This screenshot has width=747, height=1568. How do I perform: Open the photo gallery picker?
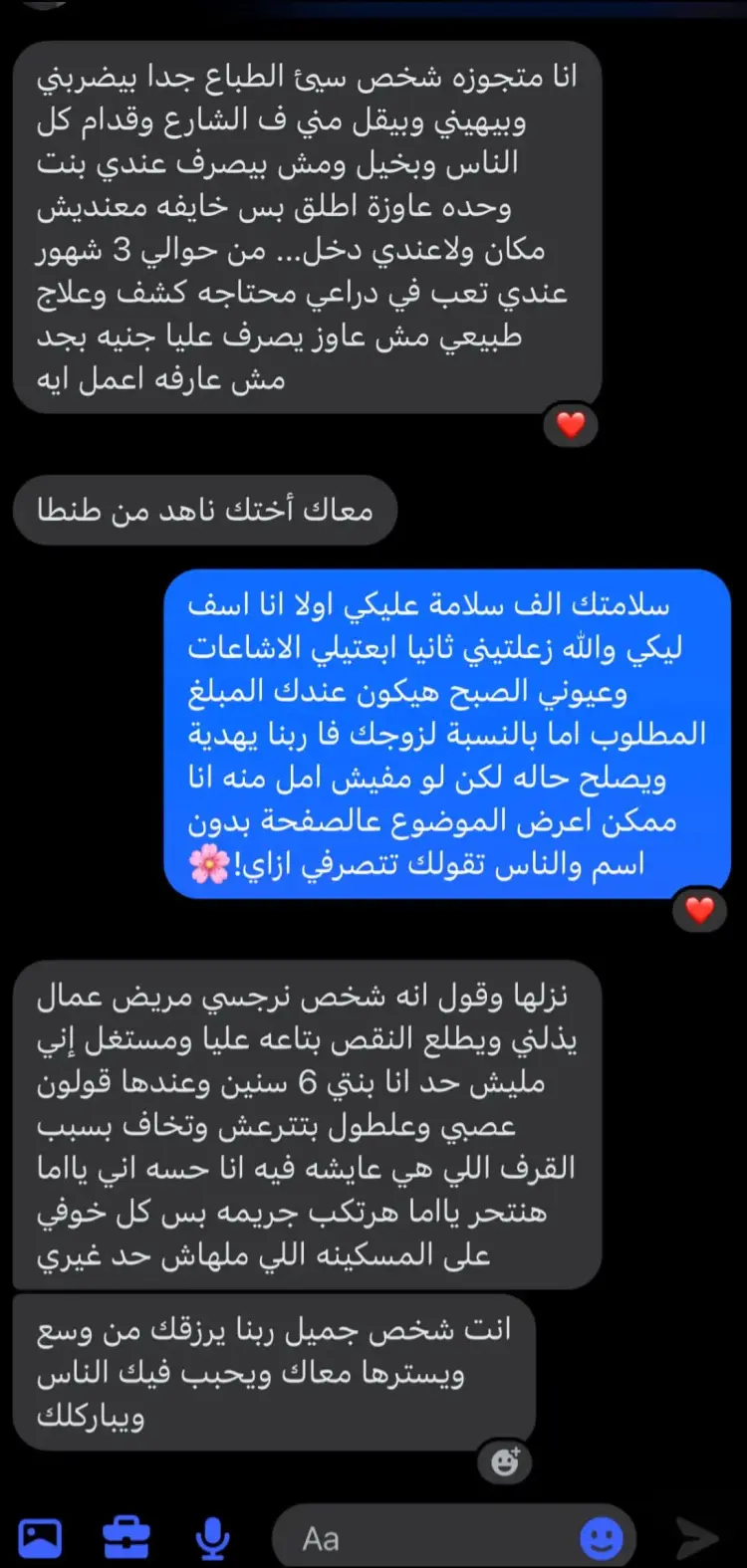click(x=40, y=1538)
